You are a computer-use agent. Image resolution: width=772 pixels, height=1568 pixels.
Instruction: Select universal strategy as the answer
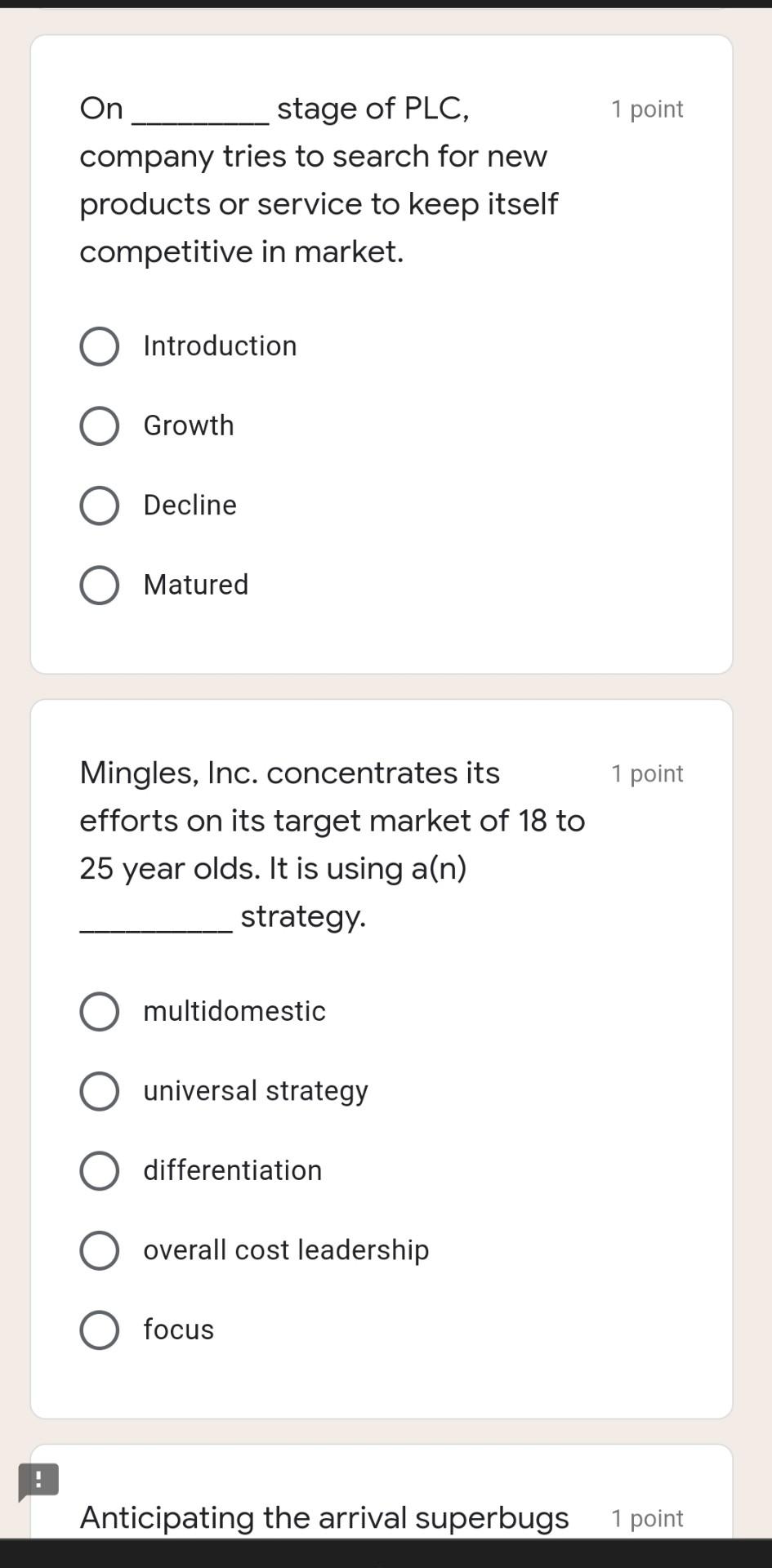click(x=100, y=1091)
